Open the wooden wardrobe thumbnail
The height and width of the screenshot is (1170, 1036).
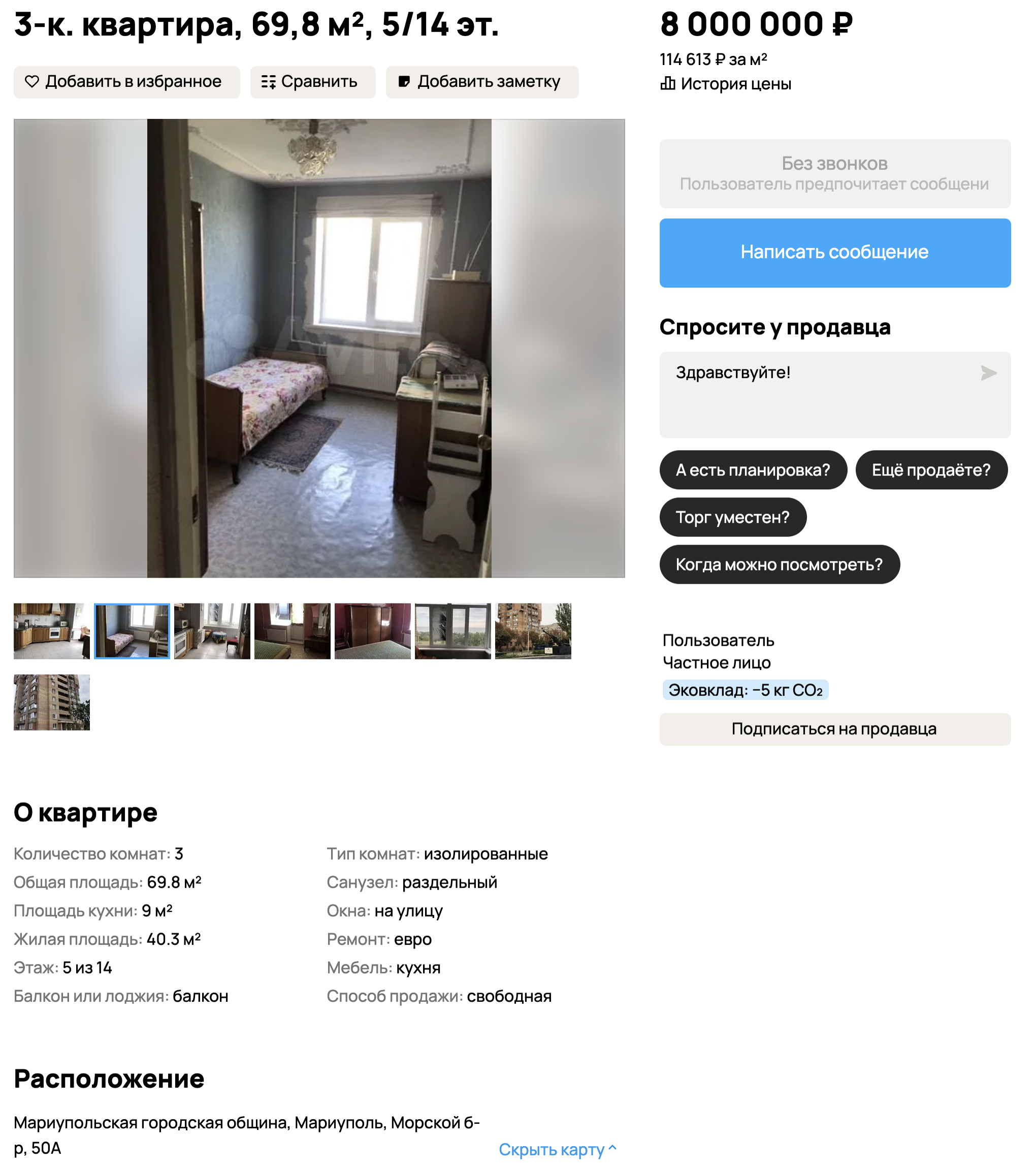(x=372, y=631)
